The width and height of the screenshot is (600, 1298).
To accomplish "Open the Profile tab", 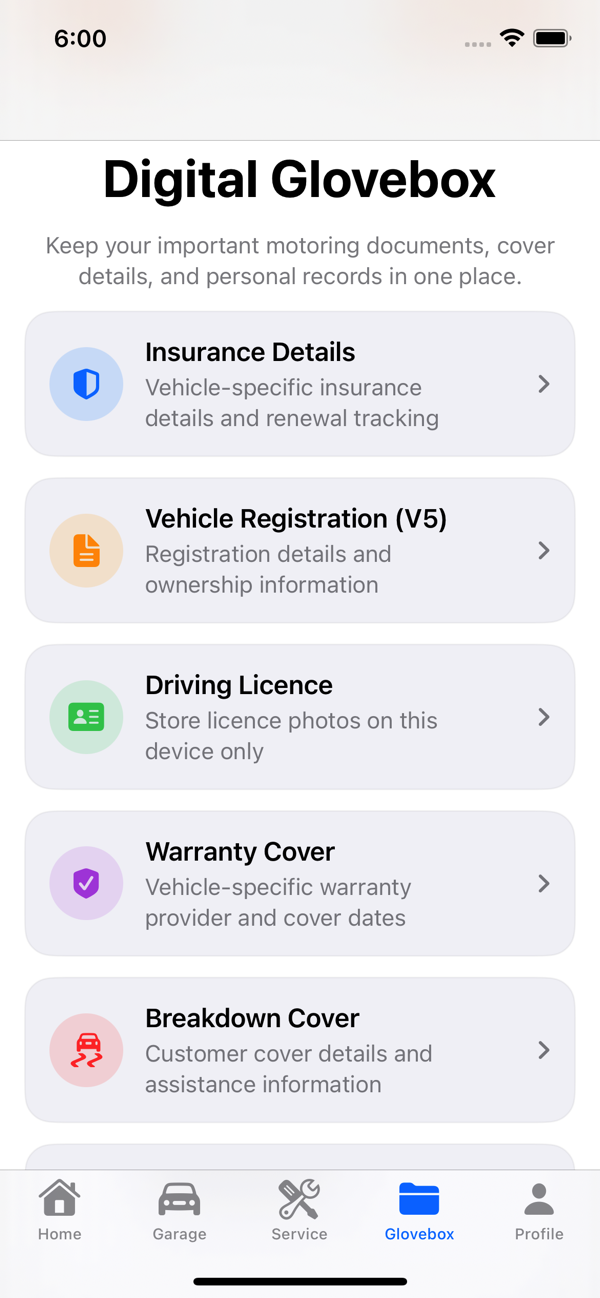I will (x=539, y=1209).
